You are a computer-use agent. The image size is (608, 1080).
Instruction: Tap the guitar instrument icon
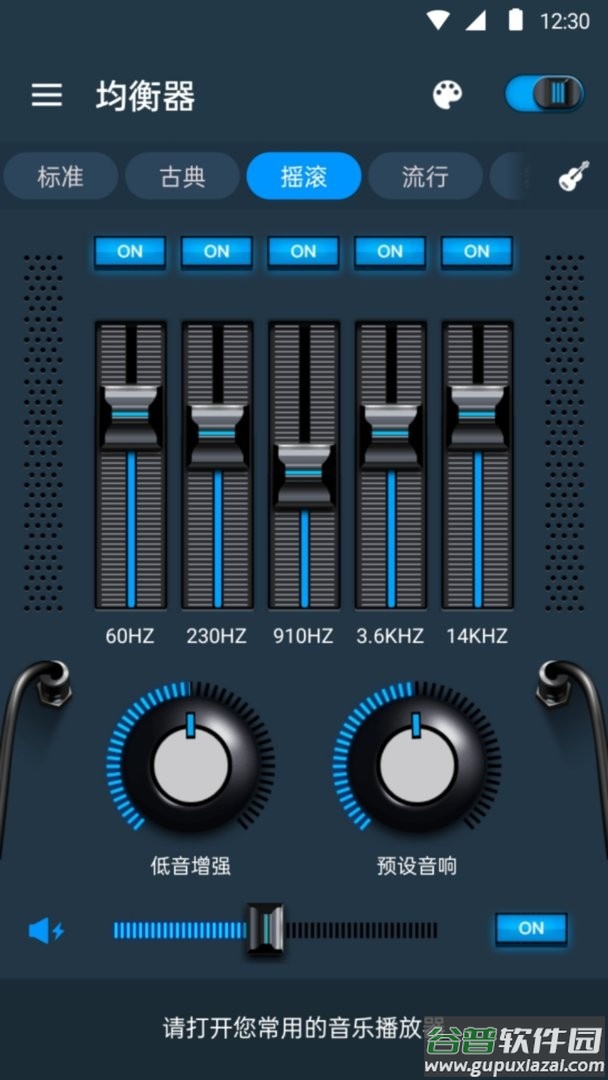pos(572,177)
